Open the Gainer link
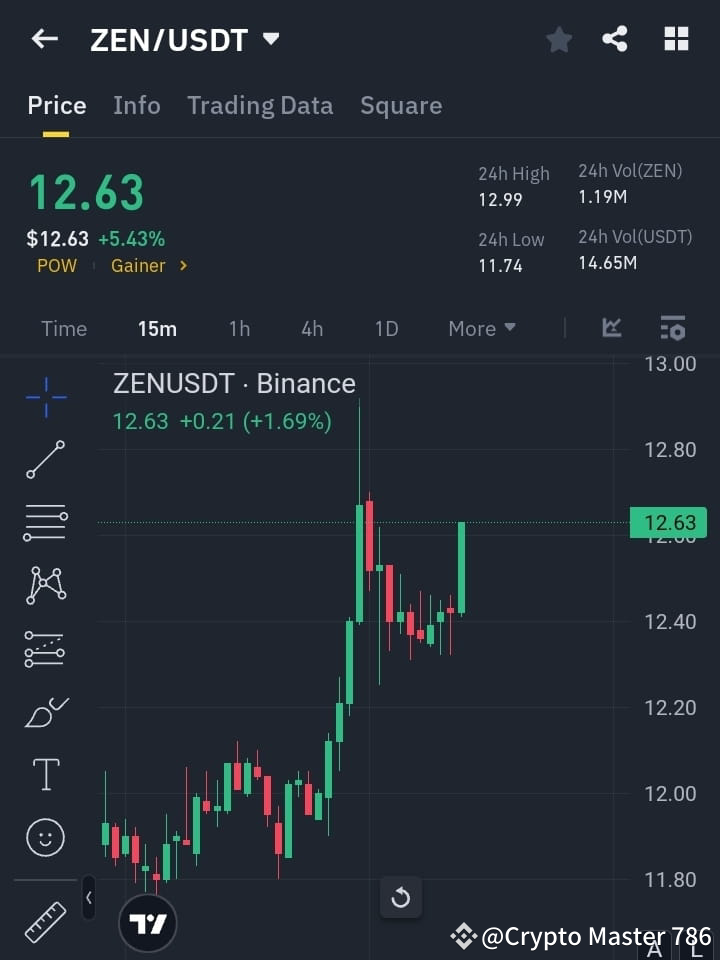The image size is (720, 960). 140,265
